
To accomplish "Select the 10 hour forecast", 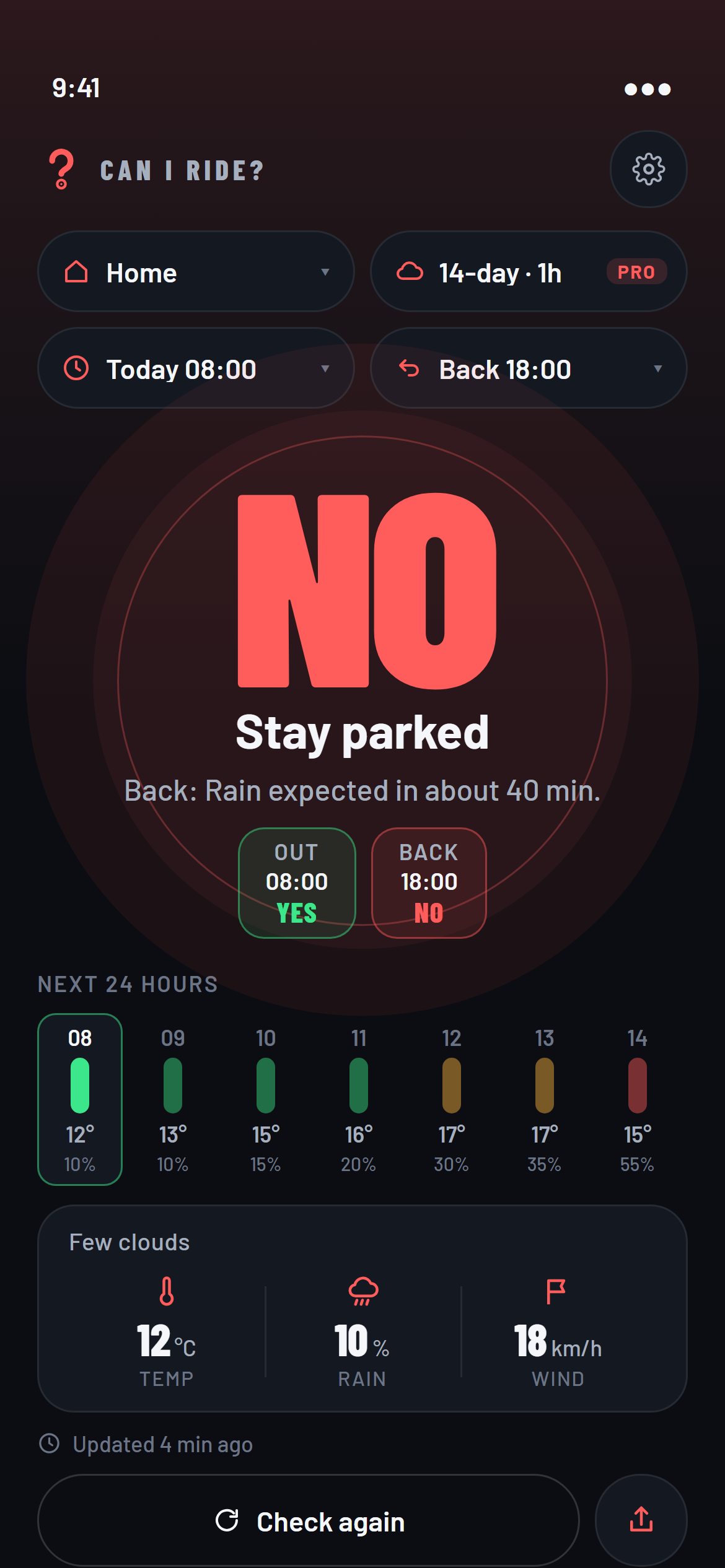I will coord(266,1099).
